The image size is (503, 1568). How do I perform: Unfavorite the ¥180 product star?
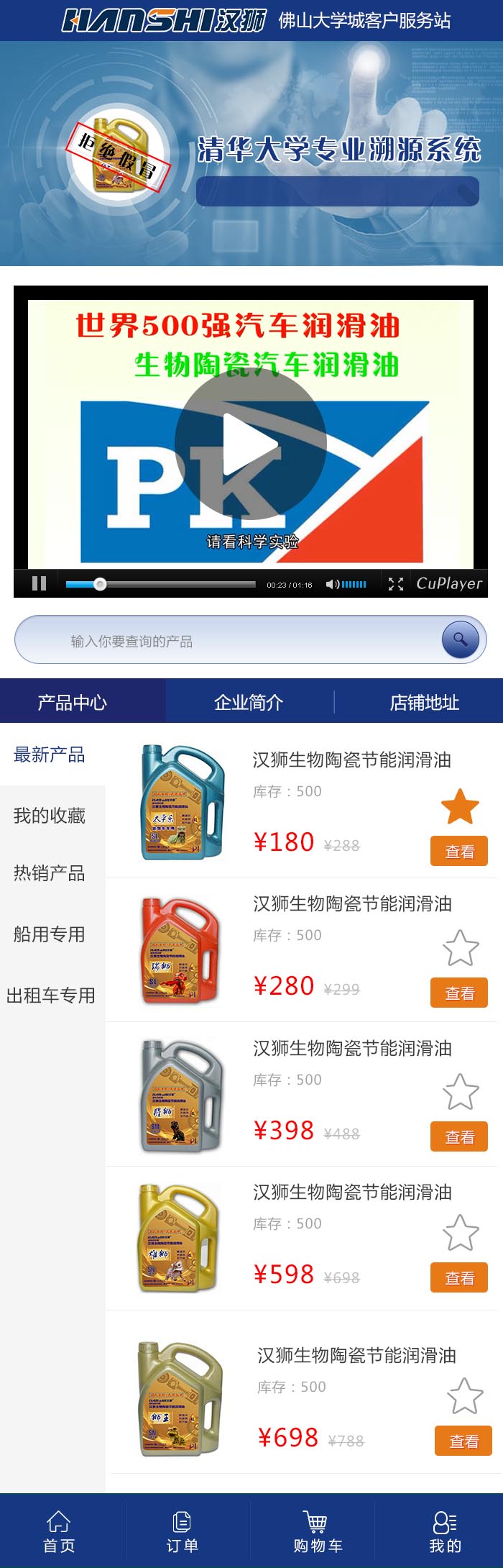pyautogui.click(x=460, y=806)
